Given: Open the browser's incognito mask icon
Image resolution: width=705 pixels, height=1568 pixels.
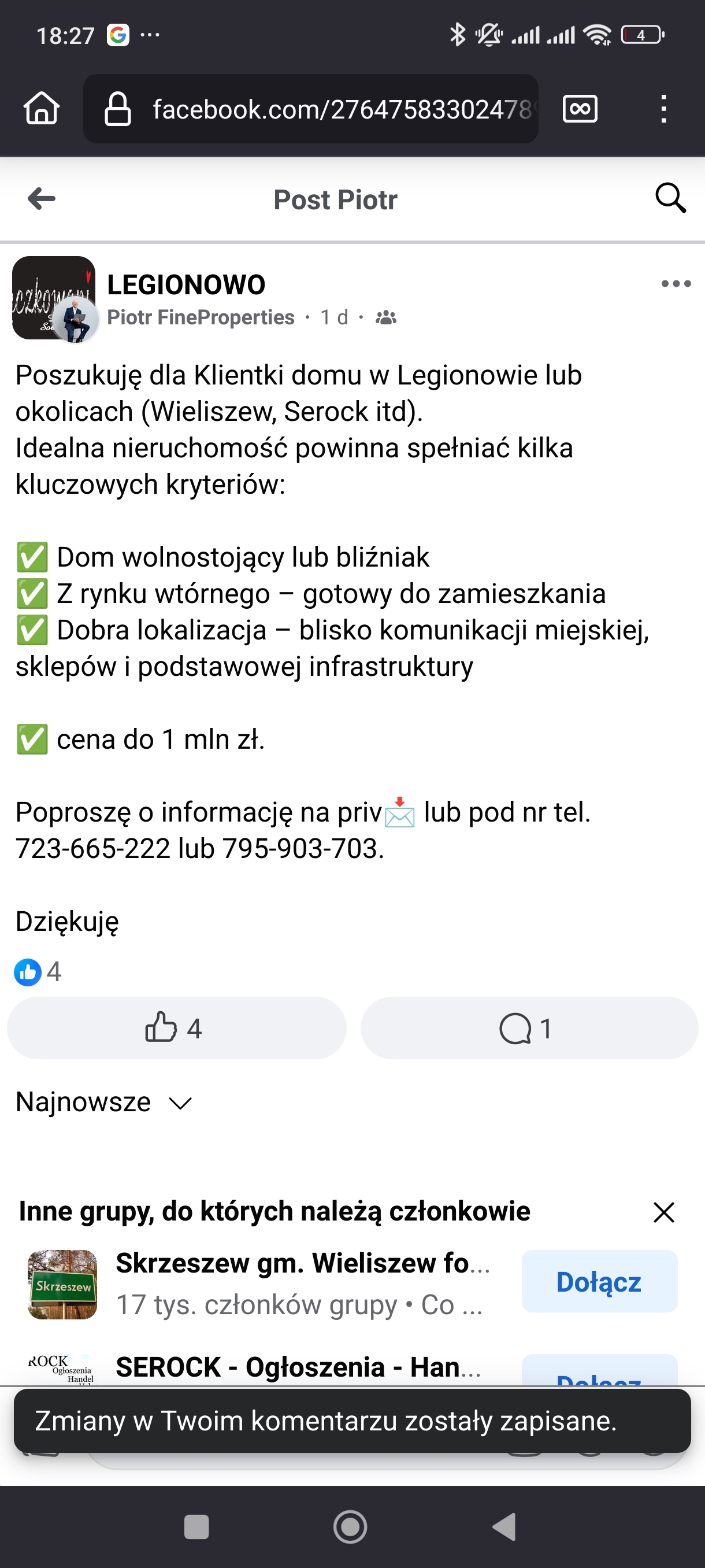Looking at the screenshot, I should 580,109.
